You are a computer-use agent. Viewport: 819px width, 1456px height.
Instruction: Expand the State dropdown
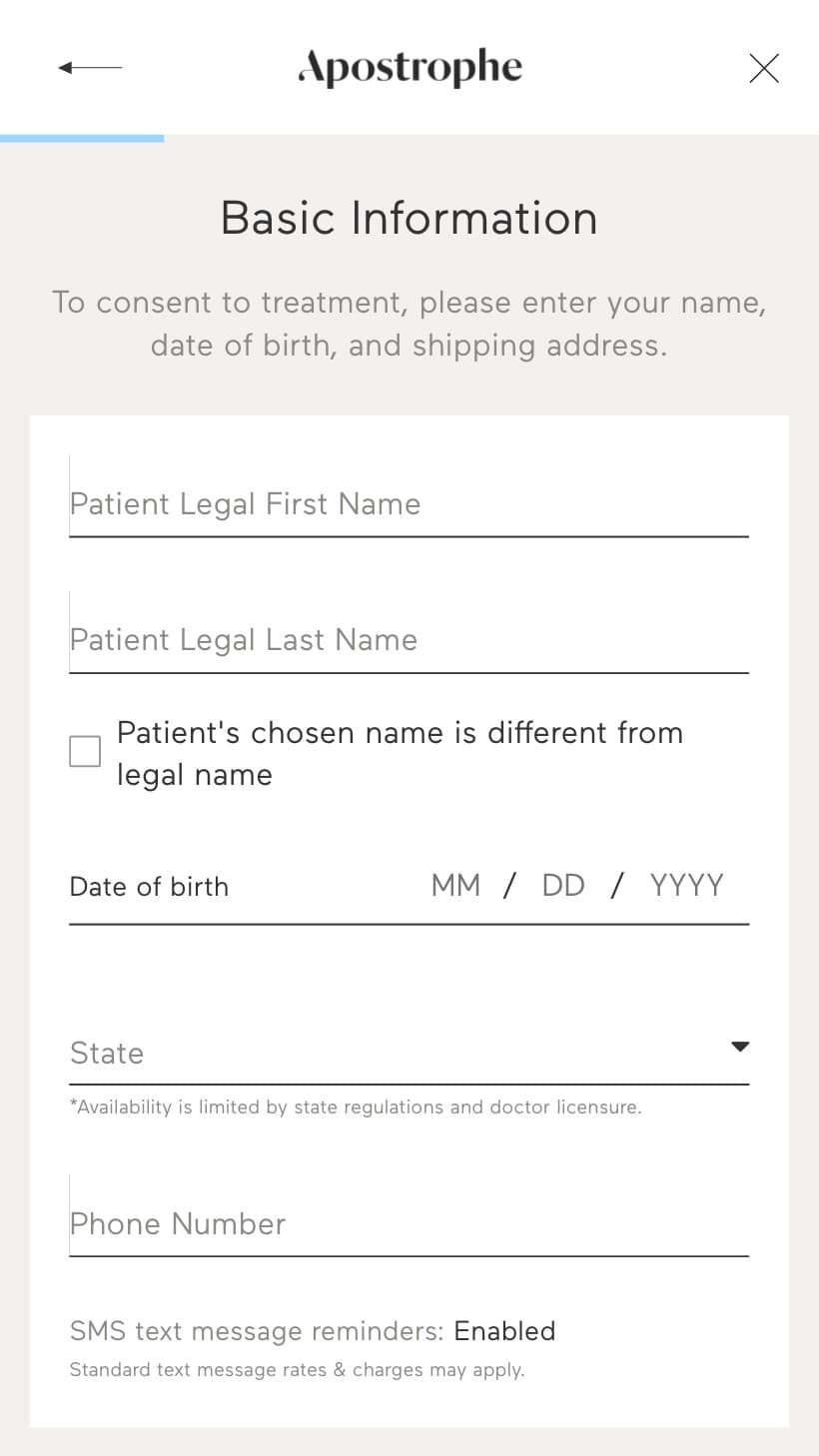[409, 1053]
